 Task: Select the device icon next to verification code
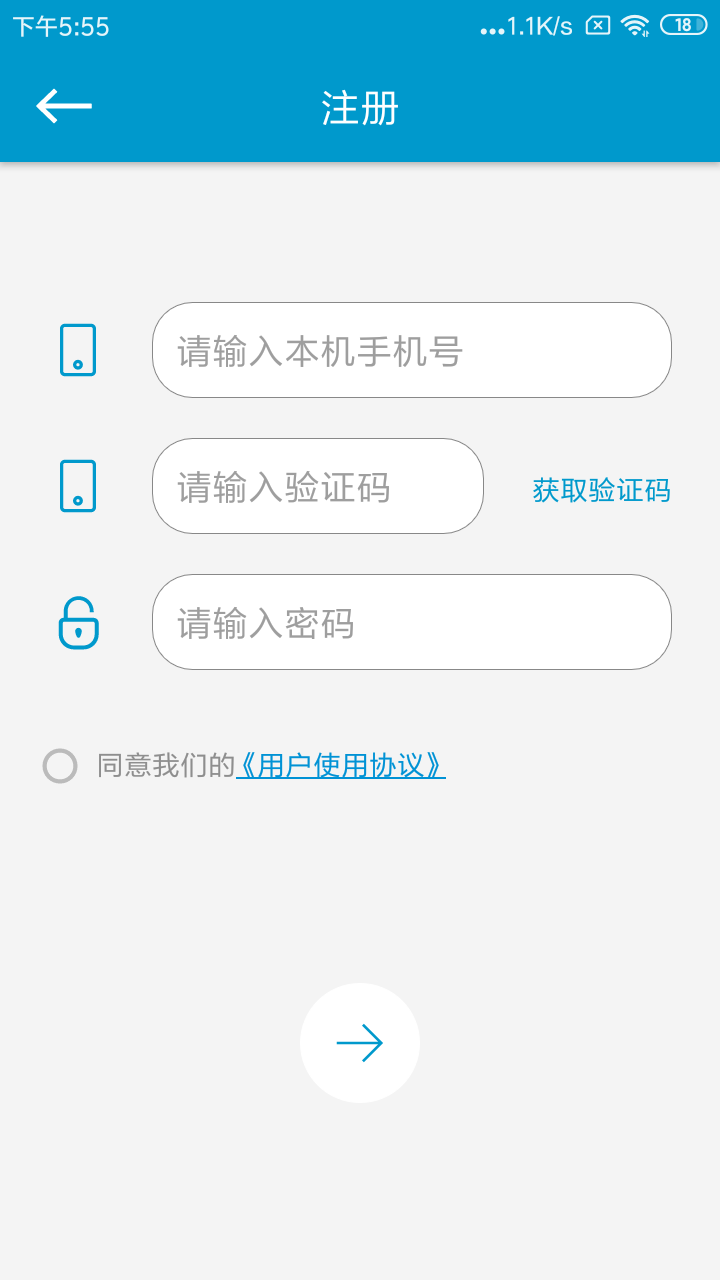(78, 486)
